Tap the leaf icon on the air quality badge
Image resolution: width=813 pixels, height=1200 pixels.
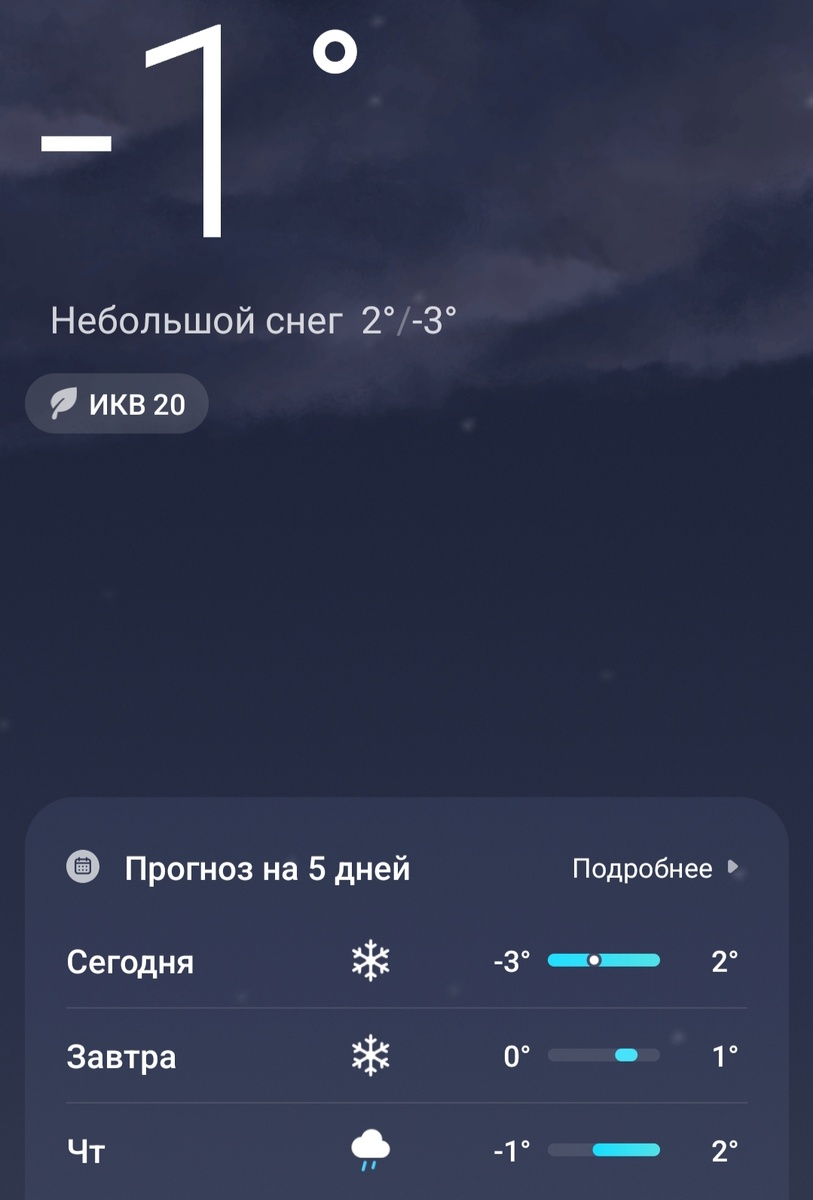click(62, 403)
